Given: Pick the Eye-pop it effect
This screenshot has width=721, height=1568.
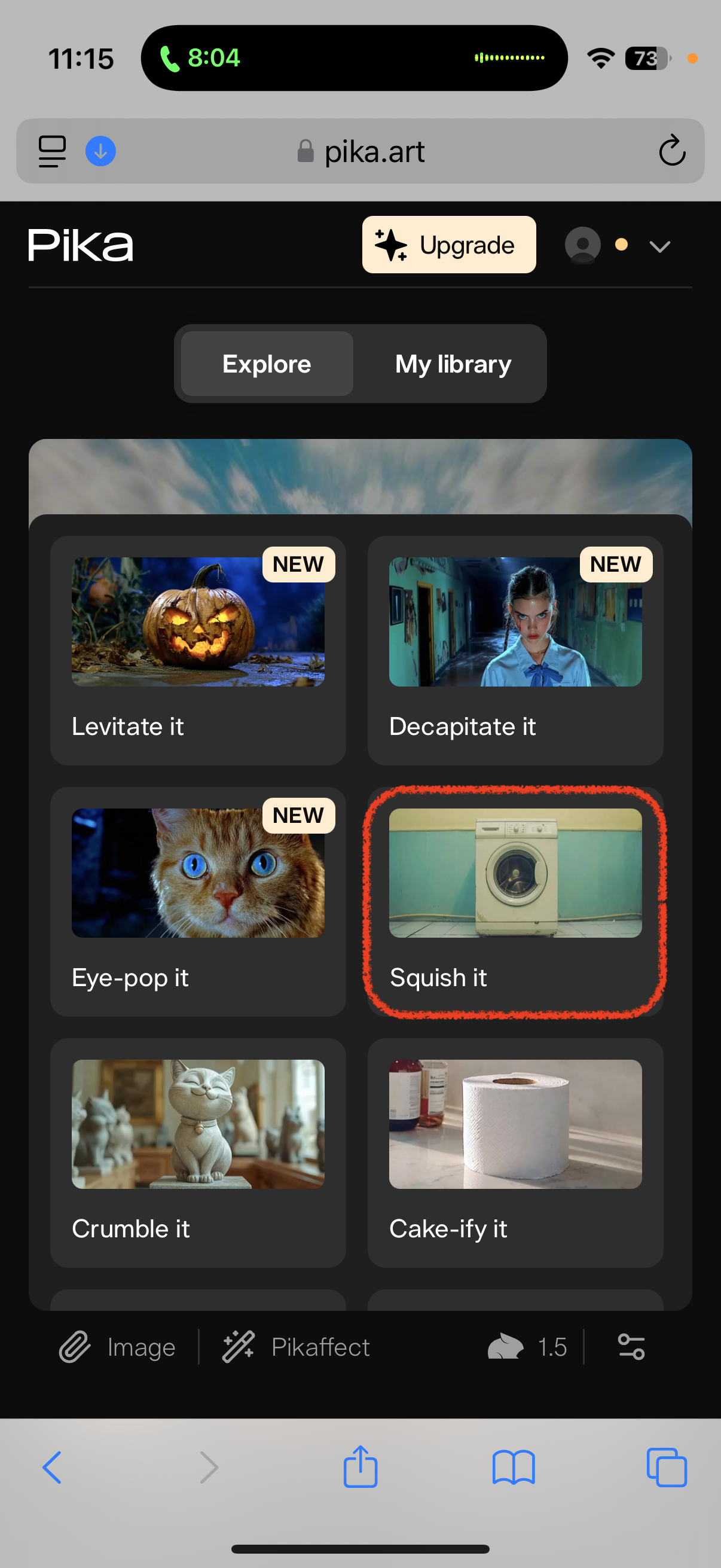Looking at the screenshot, I should 198,901.
